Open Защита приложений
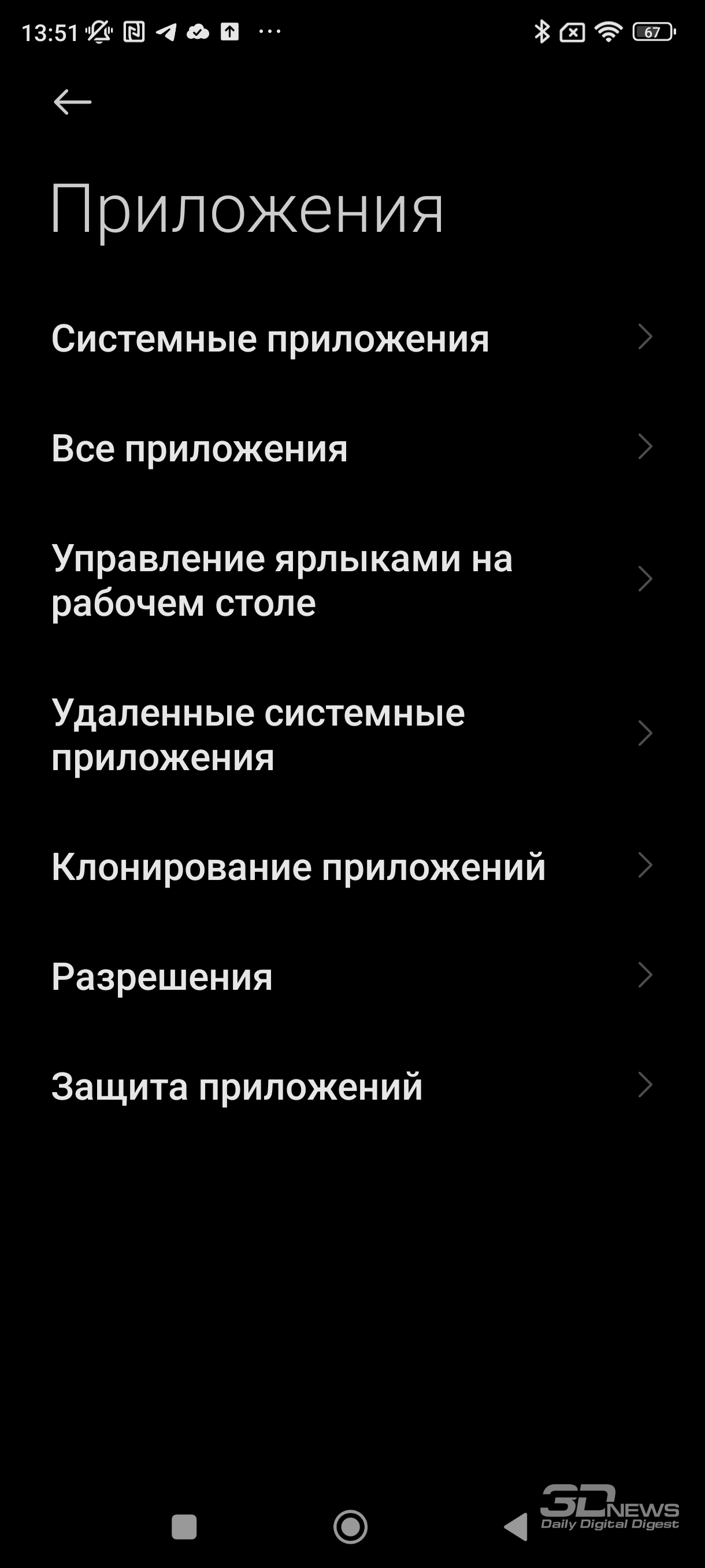 coord(352,1086)
